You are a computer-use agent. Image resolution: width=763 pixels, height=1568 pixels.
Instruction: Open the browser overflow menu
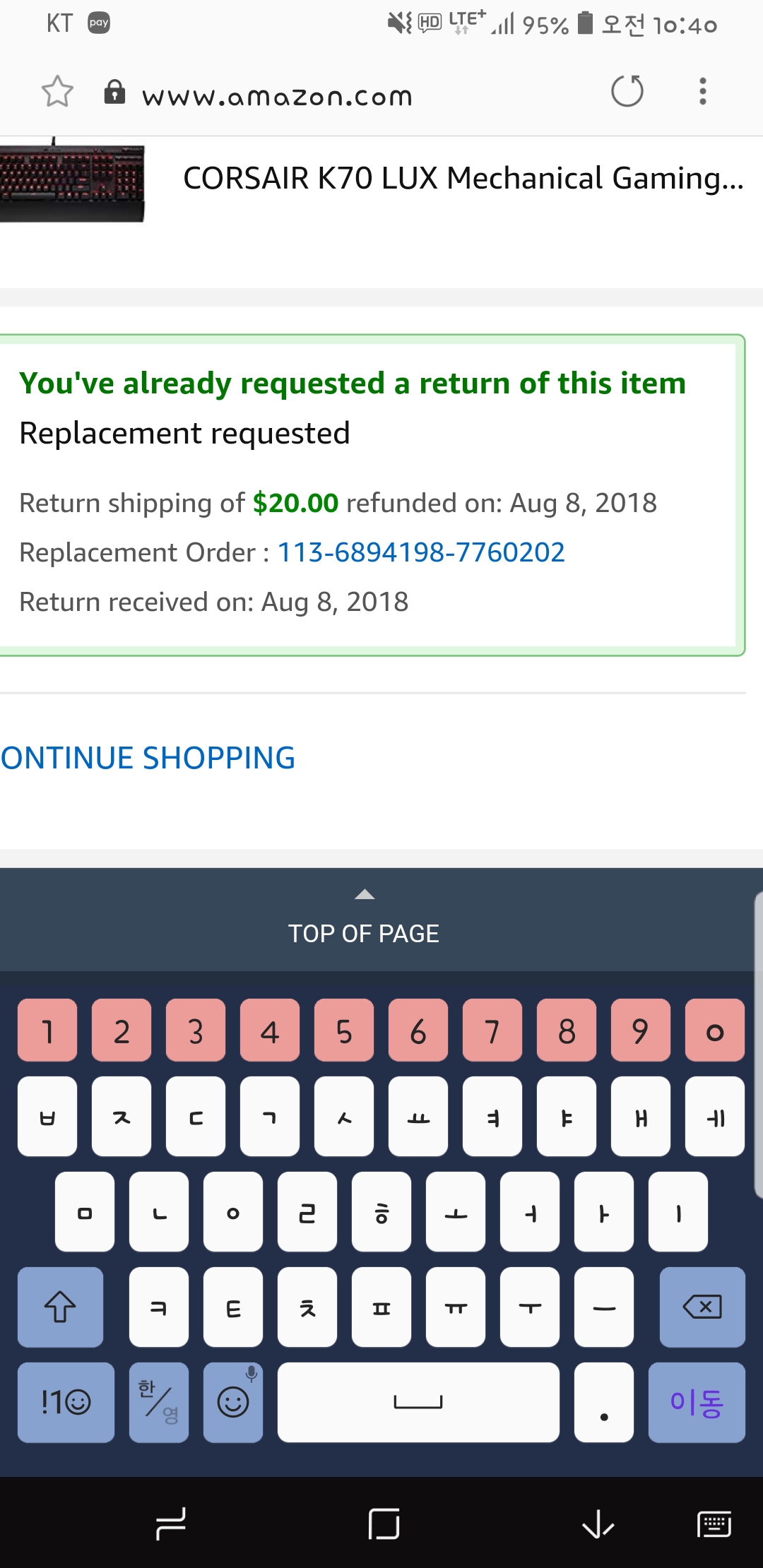(x=702, y=91)
